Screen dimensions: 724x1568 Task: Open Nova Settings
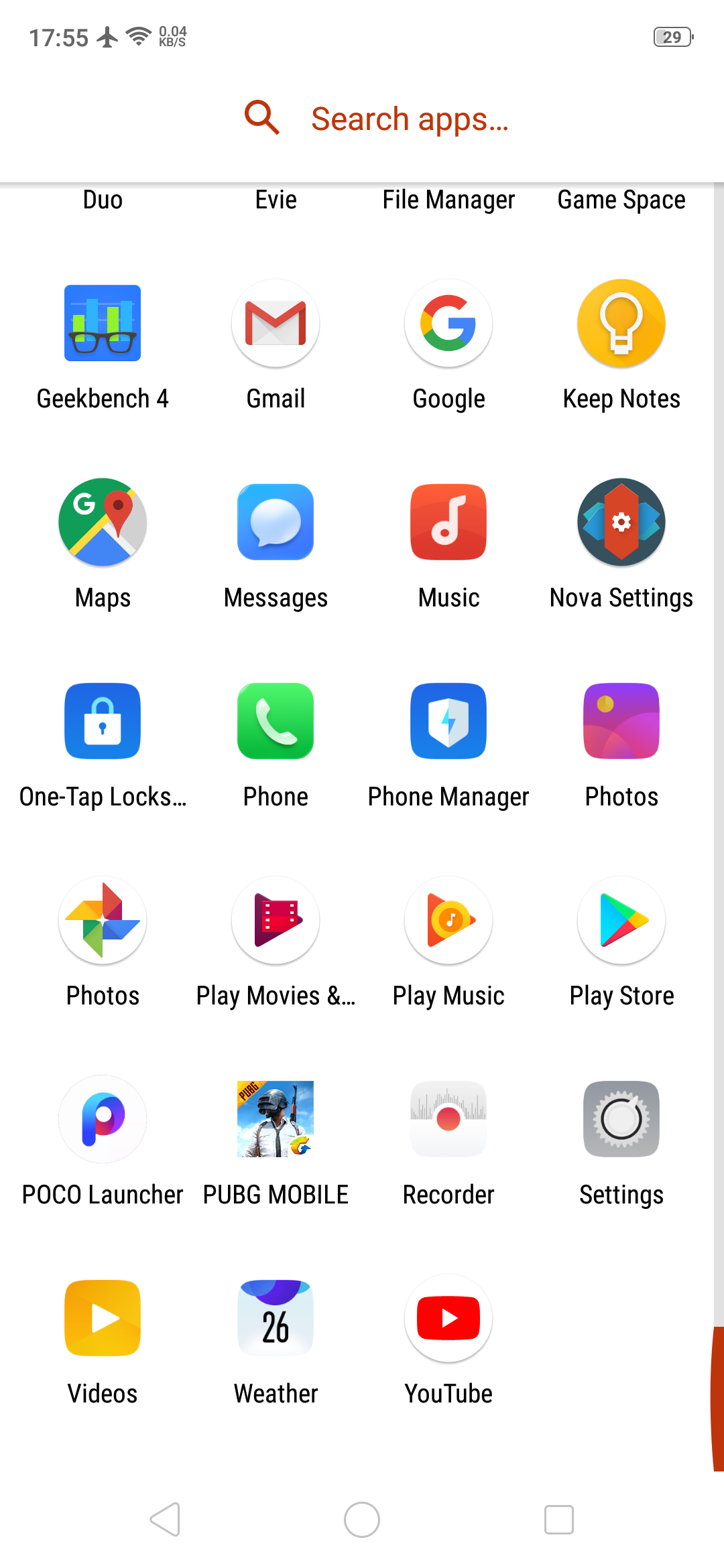tap(621, 522)
